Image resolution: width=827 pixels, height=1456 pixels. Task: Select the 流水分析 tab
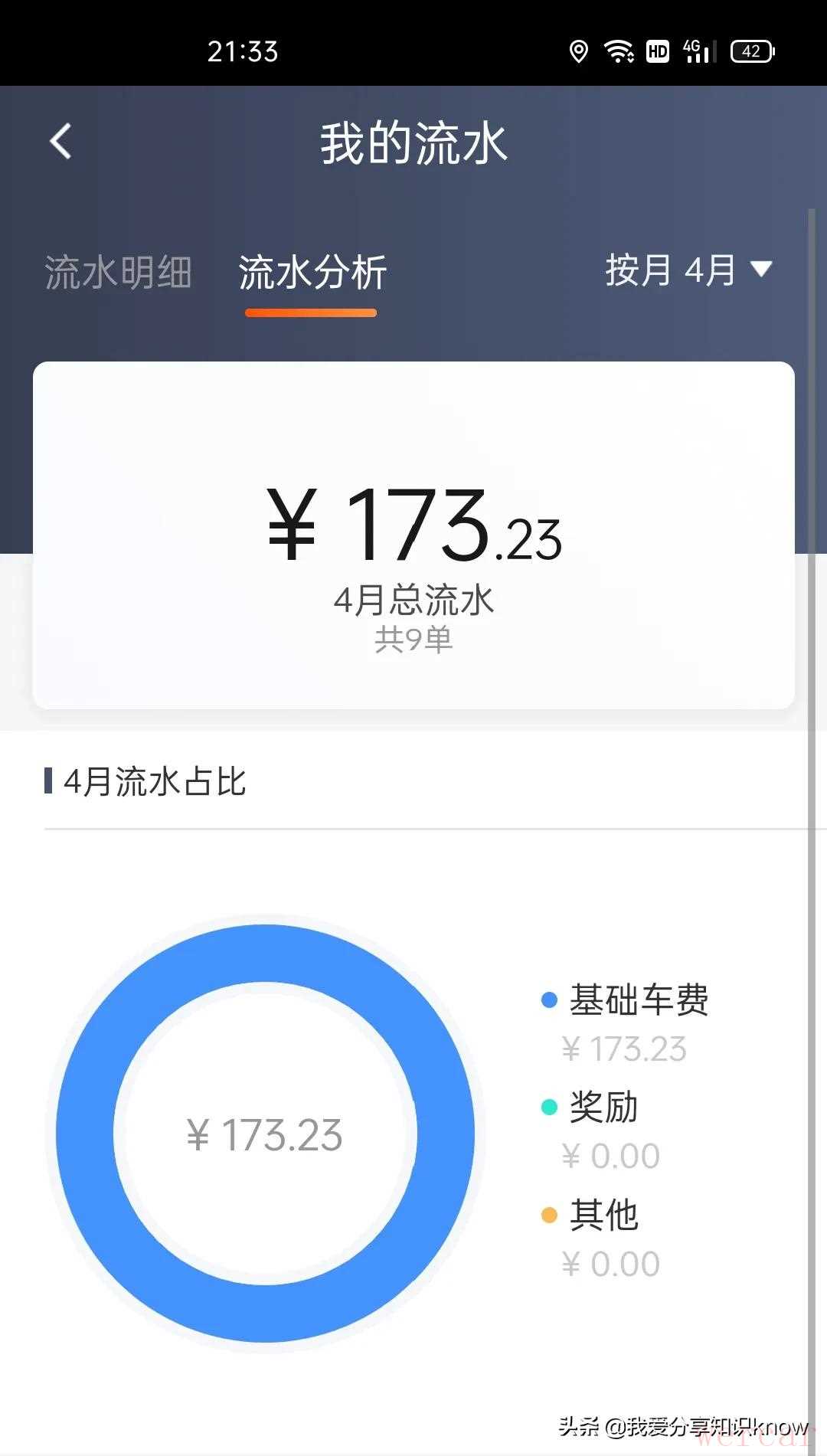pyautogui.click(x=312, y=273)
